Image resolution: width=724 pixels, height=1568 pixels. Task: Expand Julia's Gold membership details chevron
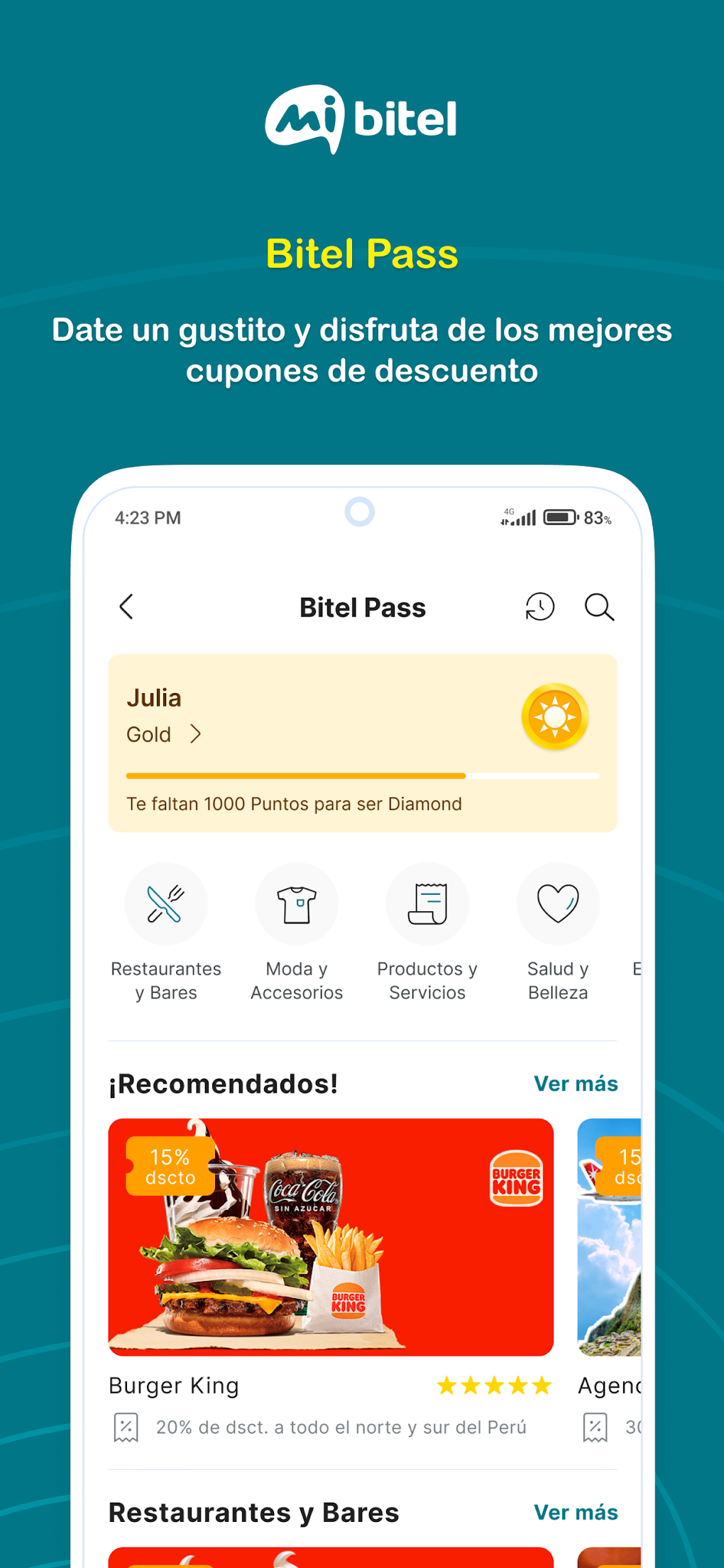[x=196, y=734]
